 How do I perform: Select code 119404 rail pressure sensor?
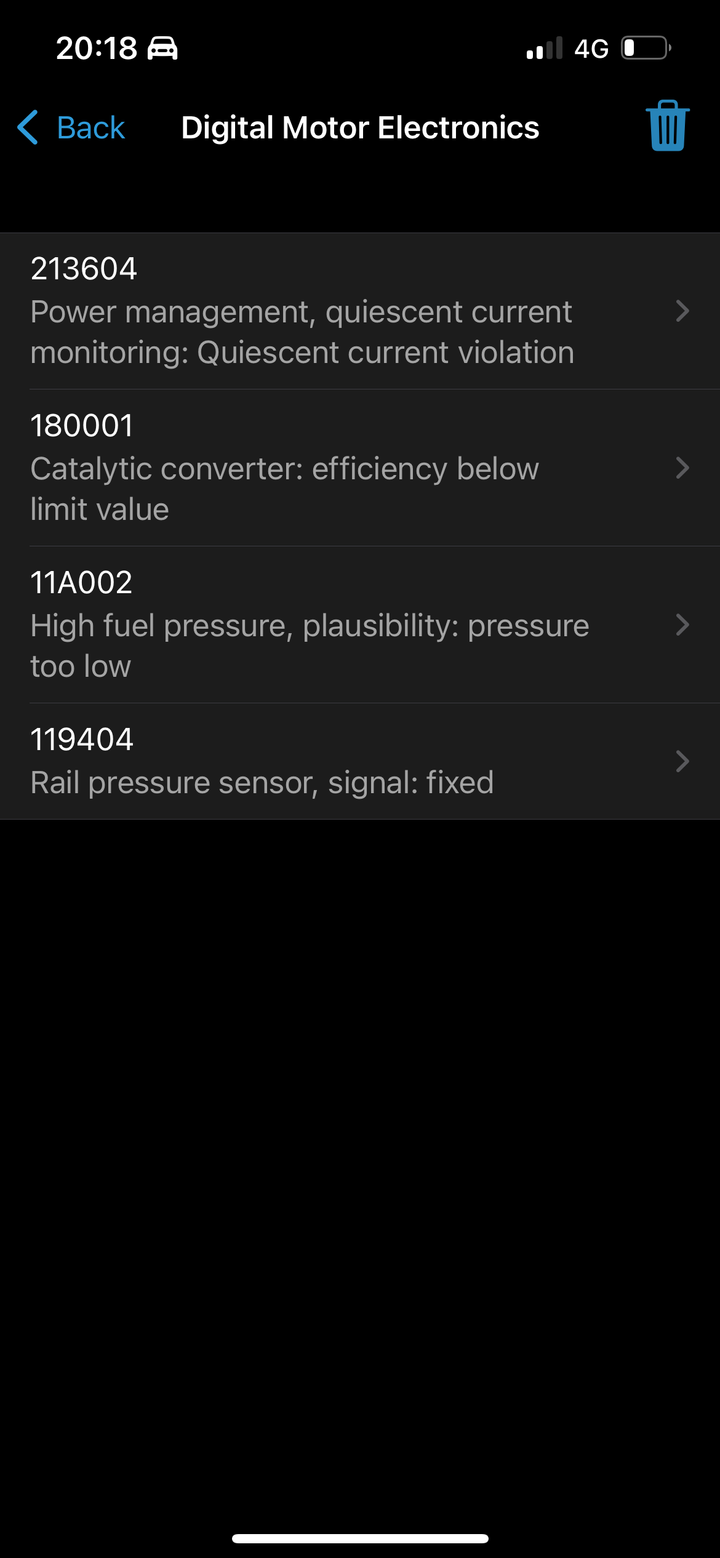359,762
